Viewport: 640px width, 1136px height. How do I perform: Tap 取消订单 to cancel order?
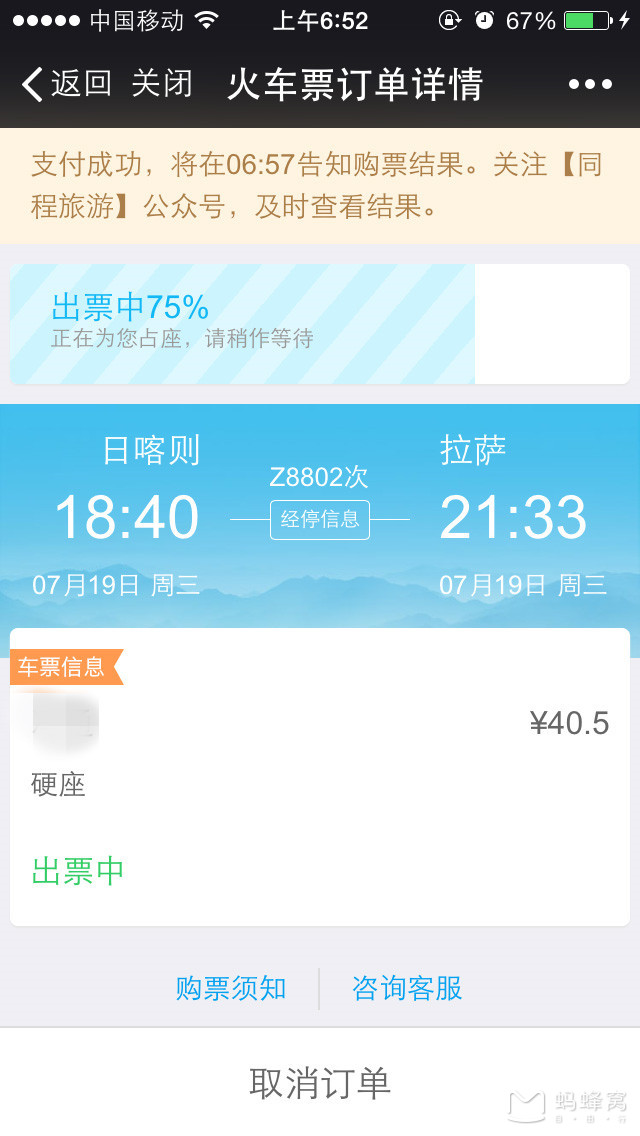coord(320,1083)
